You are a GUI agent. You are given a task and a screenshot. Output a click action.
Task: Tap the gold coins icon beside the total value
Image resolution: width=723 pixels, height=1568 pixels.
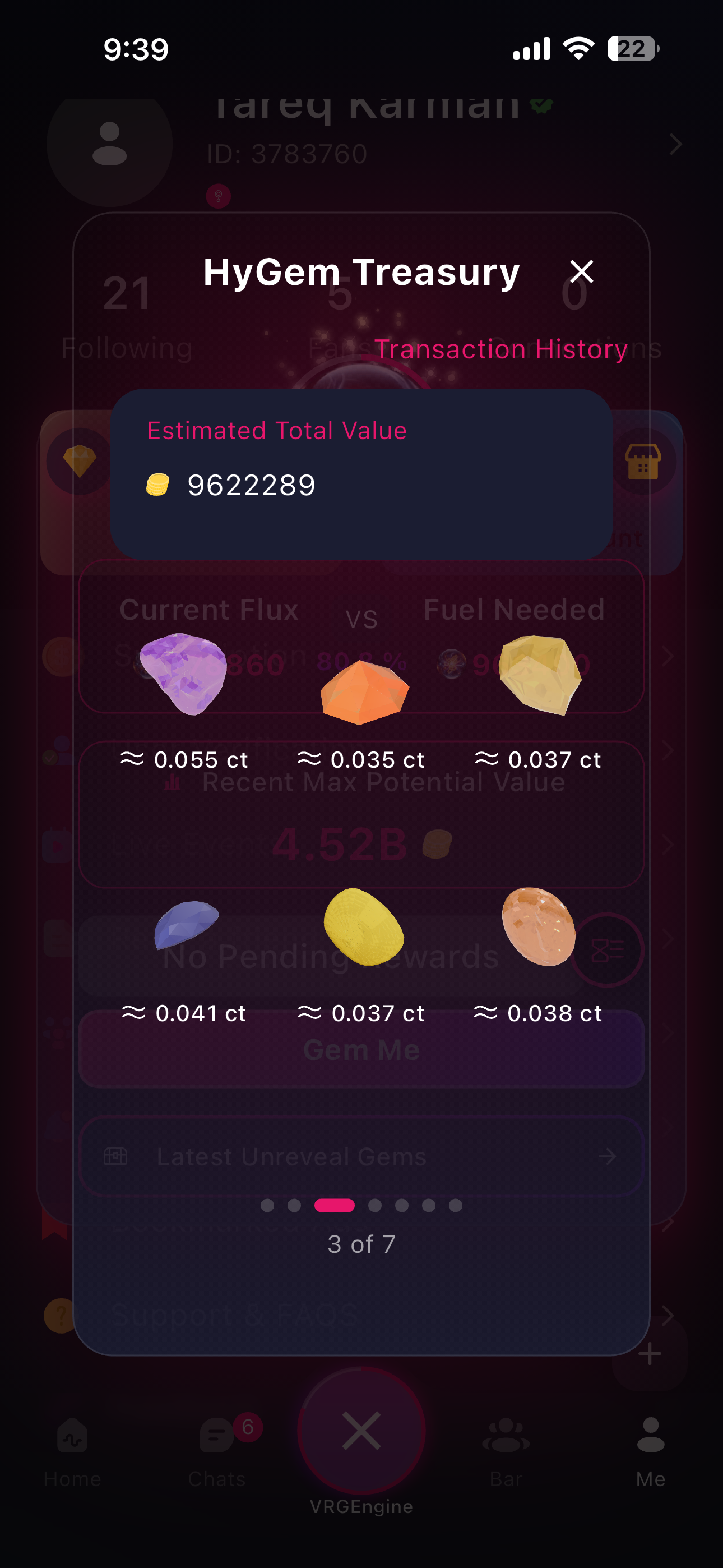point(159,484)
